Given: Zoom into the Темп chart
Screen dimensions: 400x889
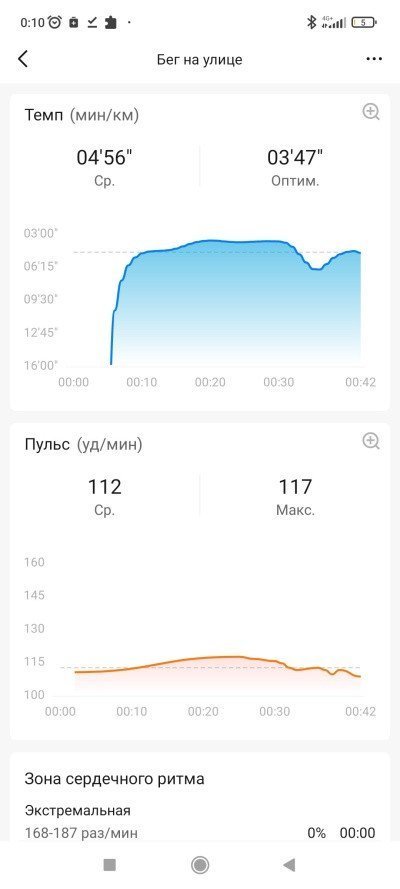Looking at the screenshot, I should (x=371, y=112).
